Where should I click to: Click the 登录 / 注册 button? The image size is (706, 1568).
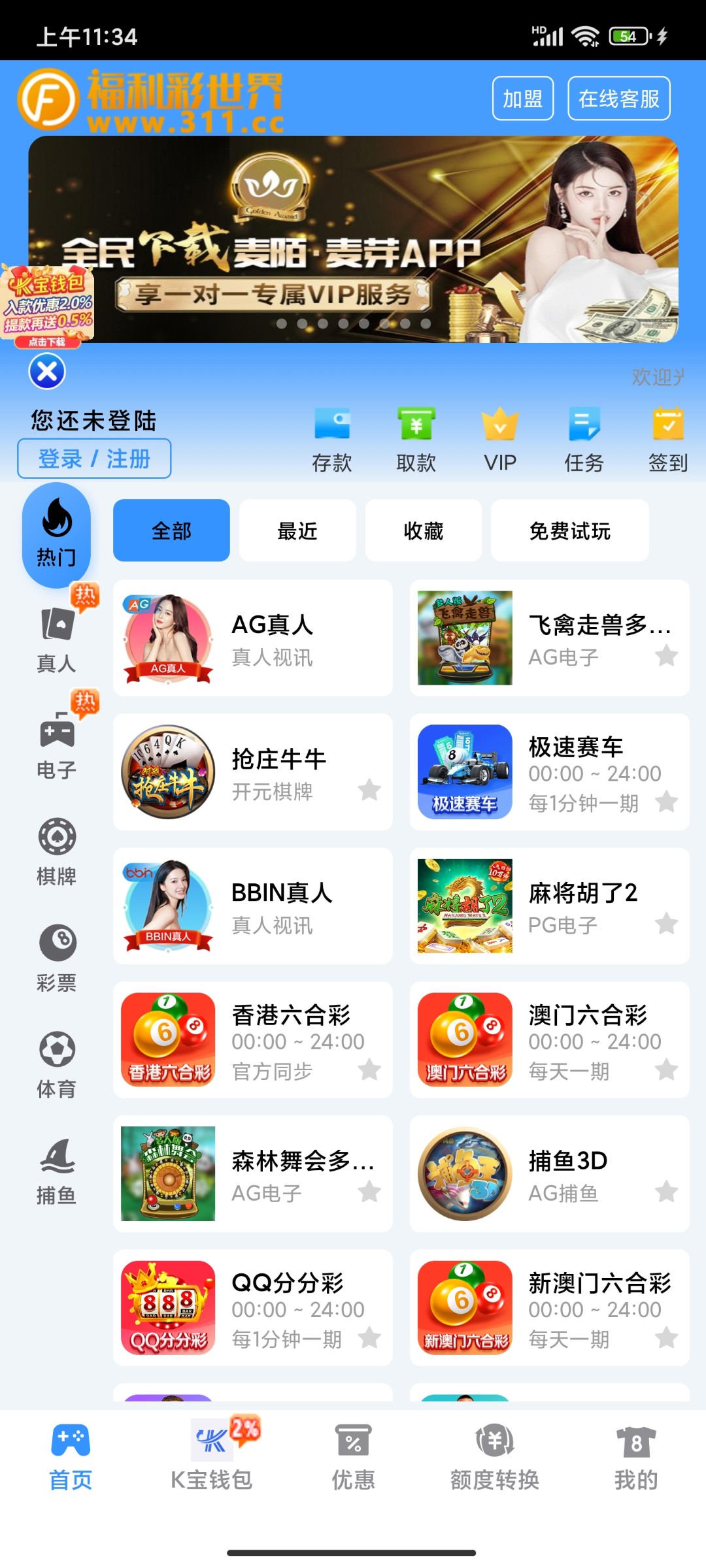click(93, 458)
